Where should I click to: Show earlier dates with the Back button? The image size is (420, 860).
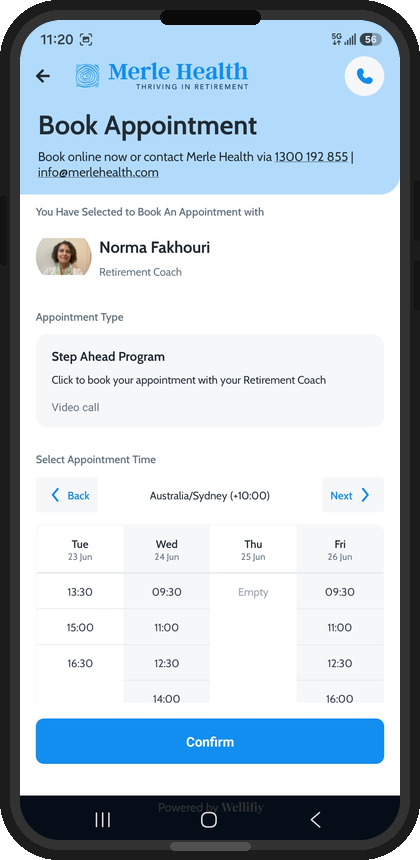click(67, 495)
